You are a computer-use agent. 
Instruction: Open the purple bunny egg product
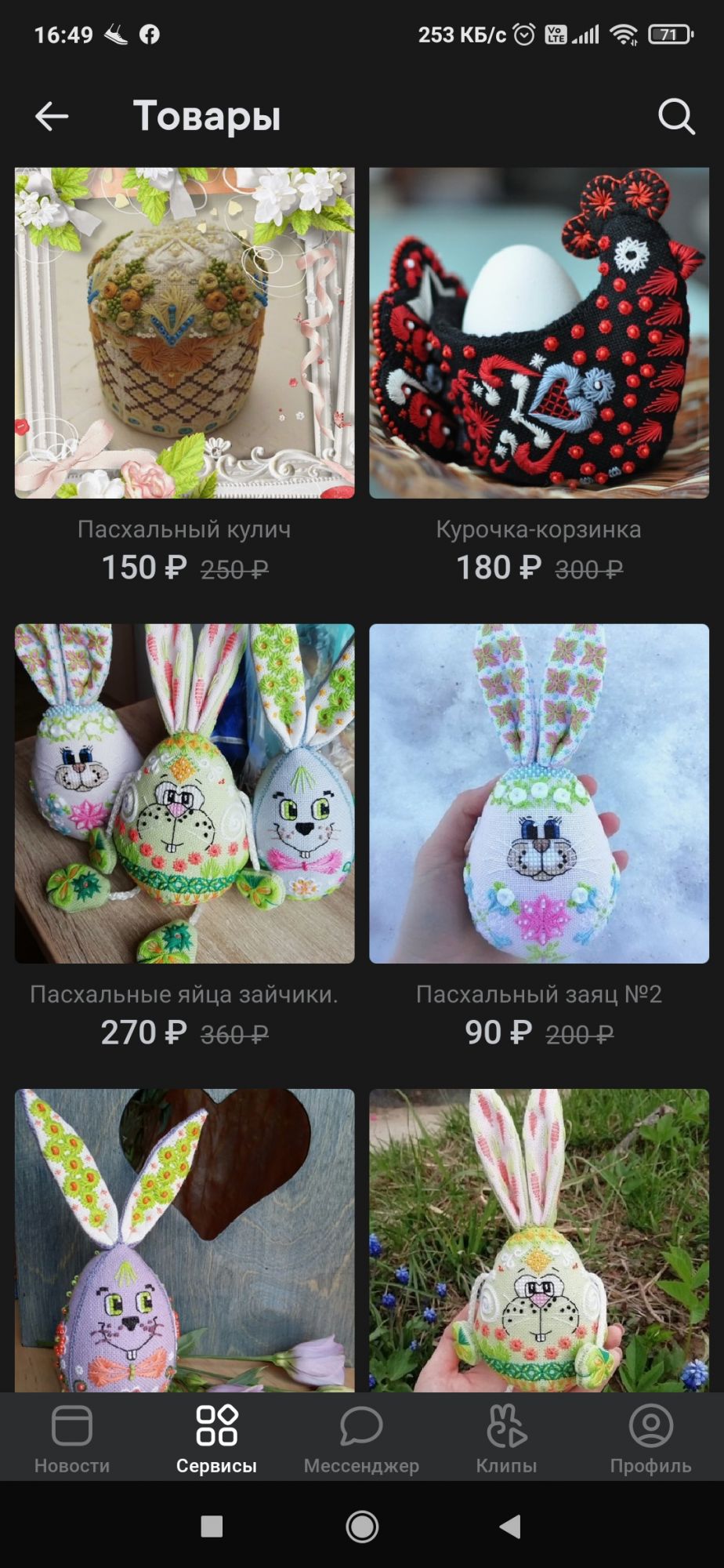coord(184,1240)
